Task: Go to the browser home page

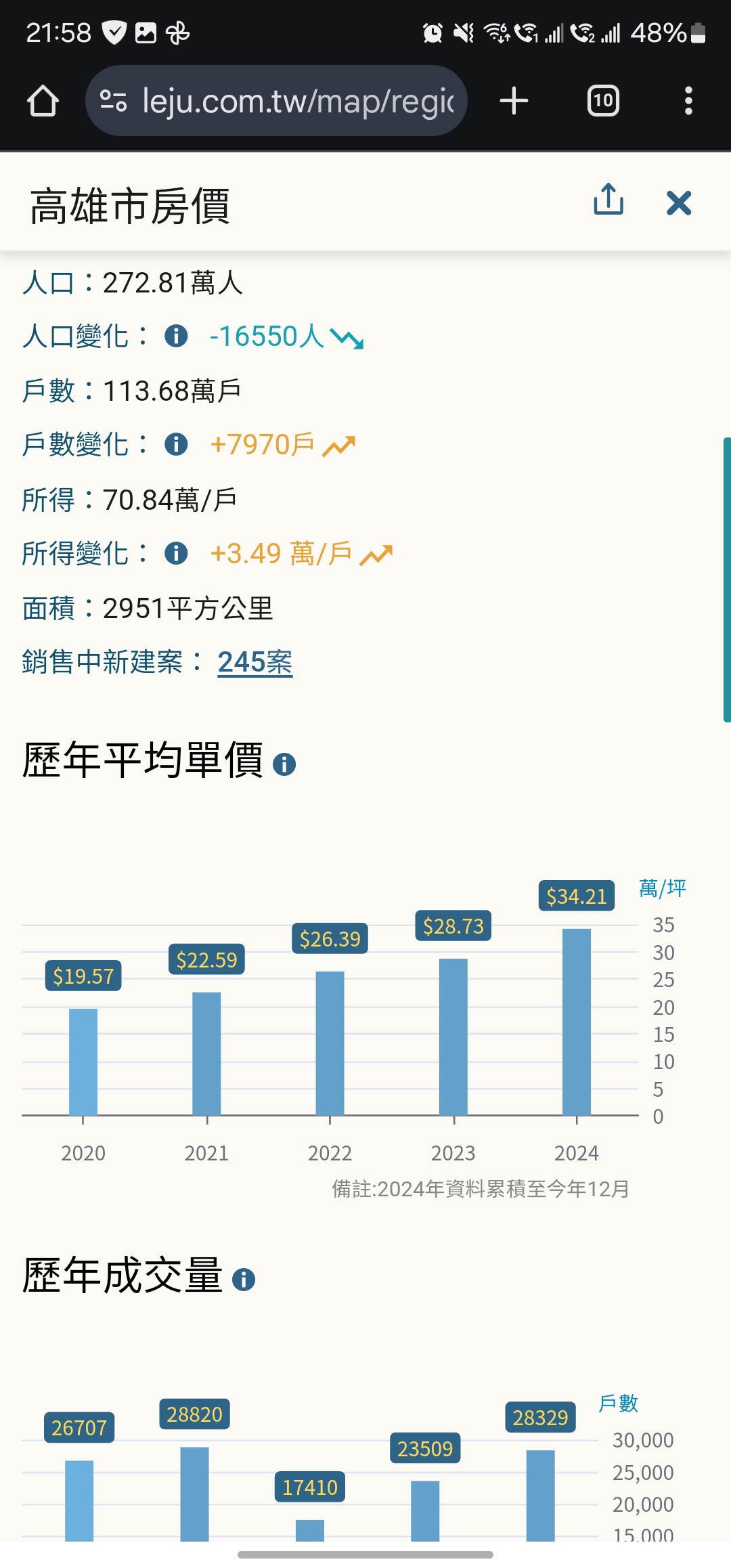Action: click(43, 101)
